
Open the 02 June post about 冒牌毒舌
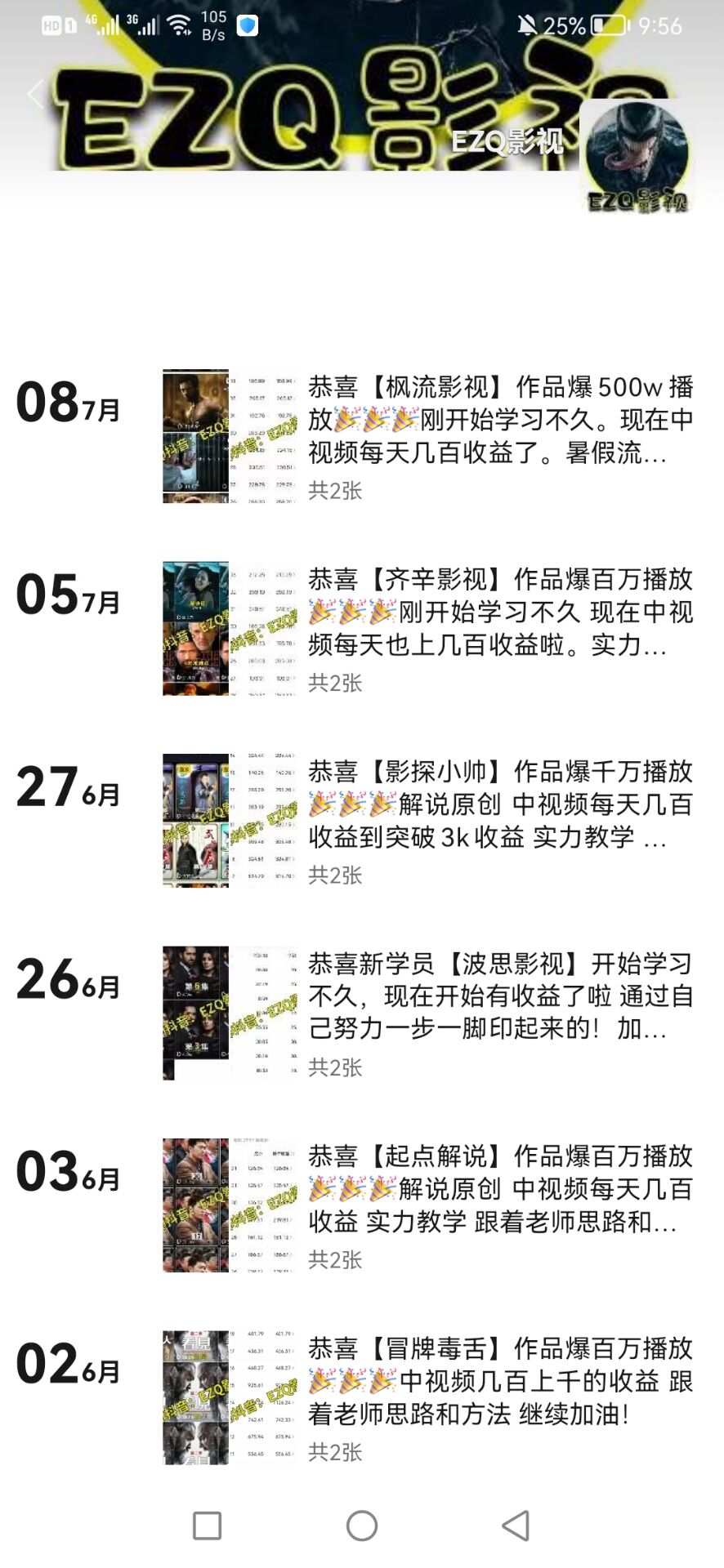pos(499,1381)
